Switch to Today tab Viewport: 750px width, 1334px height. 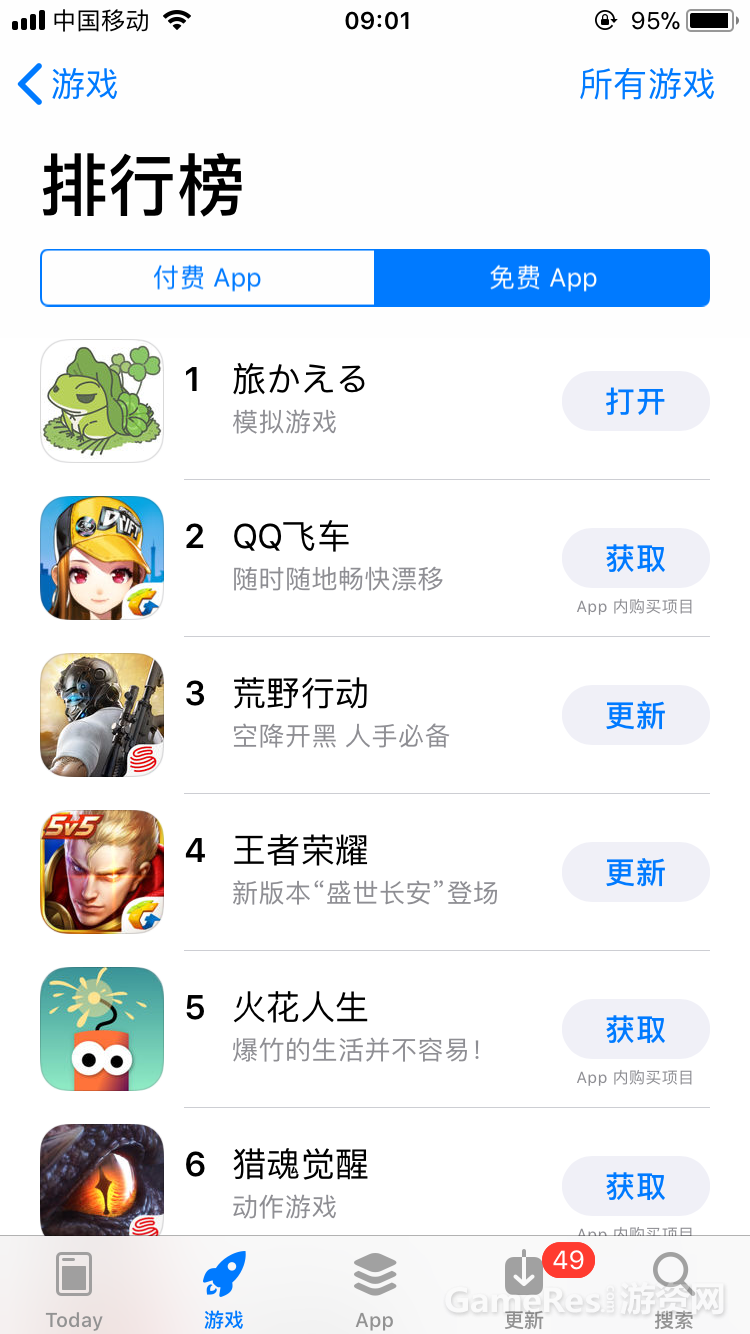click(74, 1288)
